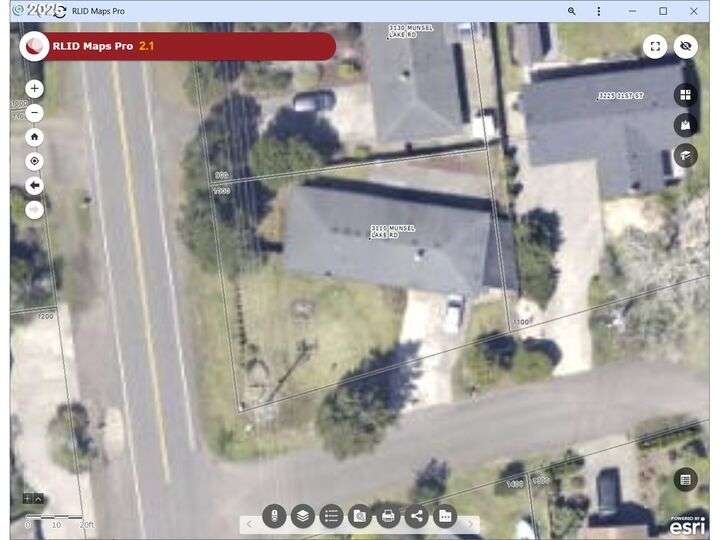Print the current map
The image size is (720, 540).
[388, 516]
